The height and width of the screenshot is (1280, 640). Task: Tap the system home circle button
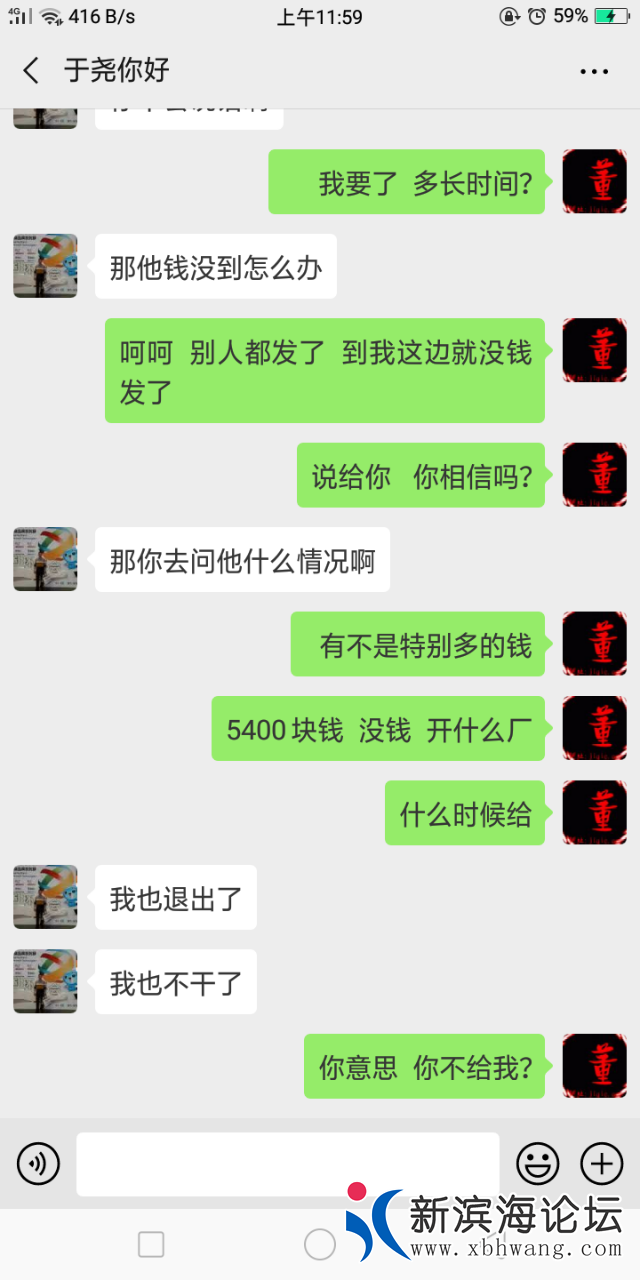[x=320, y=1244]
